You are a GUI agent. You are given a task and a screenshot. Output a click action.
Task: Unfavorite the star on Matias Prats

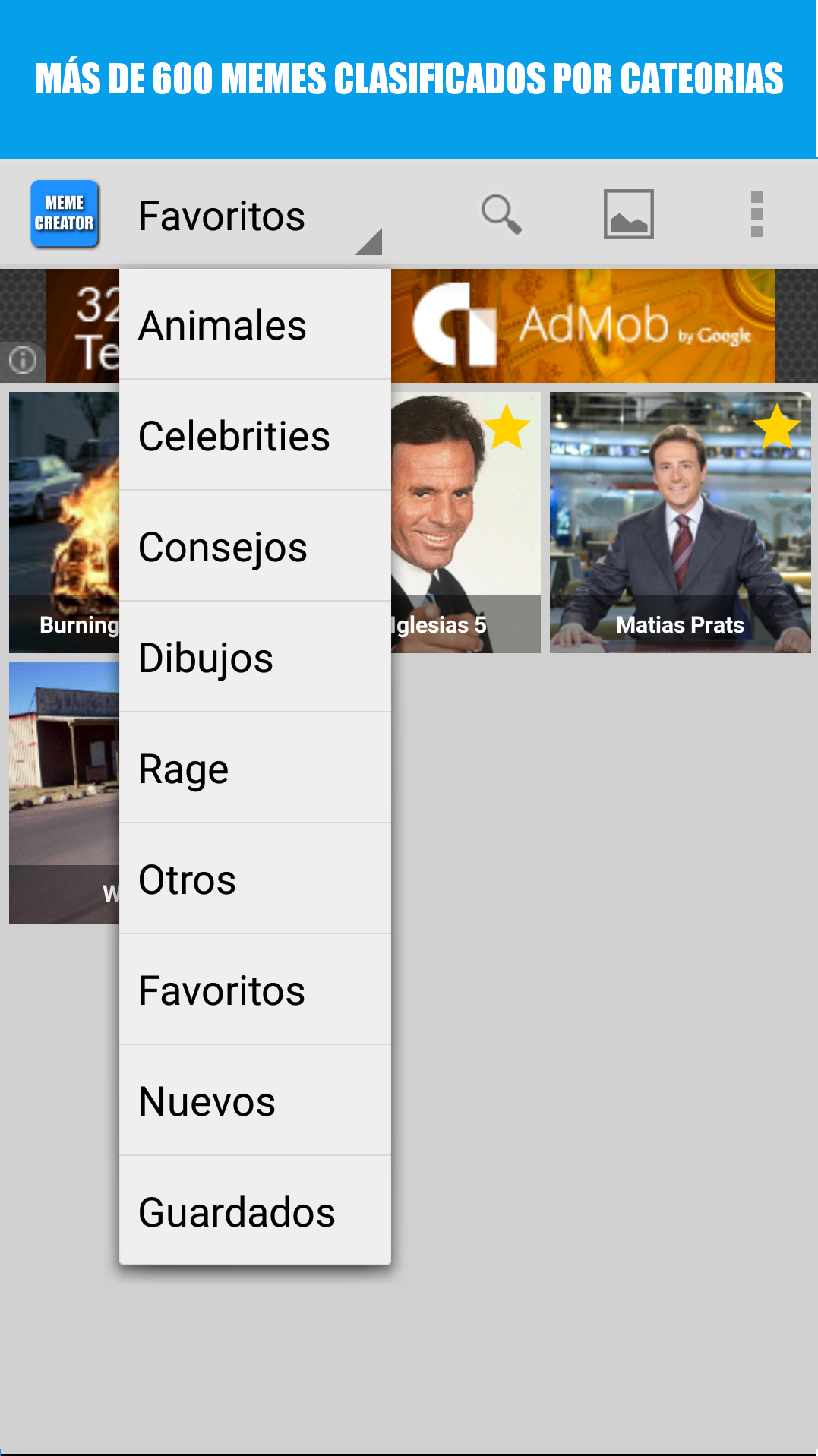[776, 426]
